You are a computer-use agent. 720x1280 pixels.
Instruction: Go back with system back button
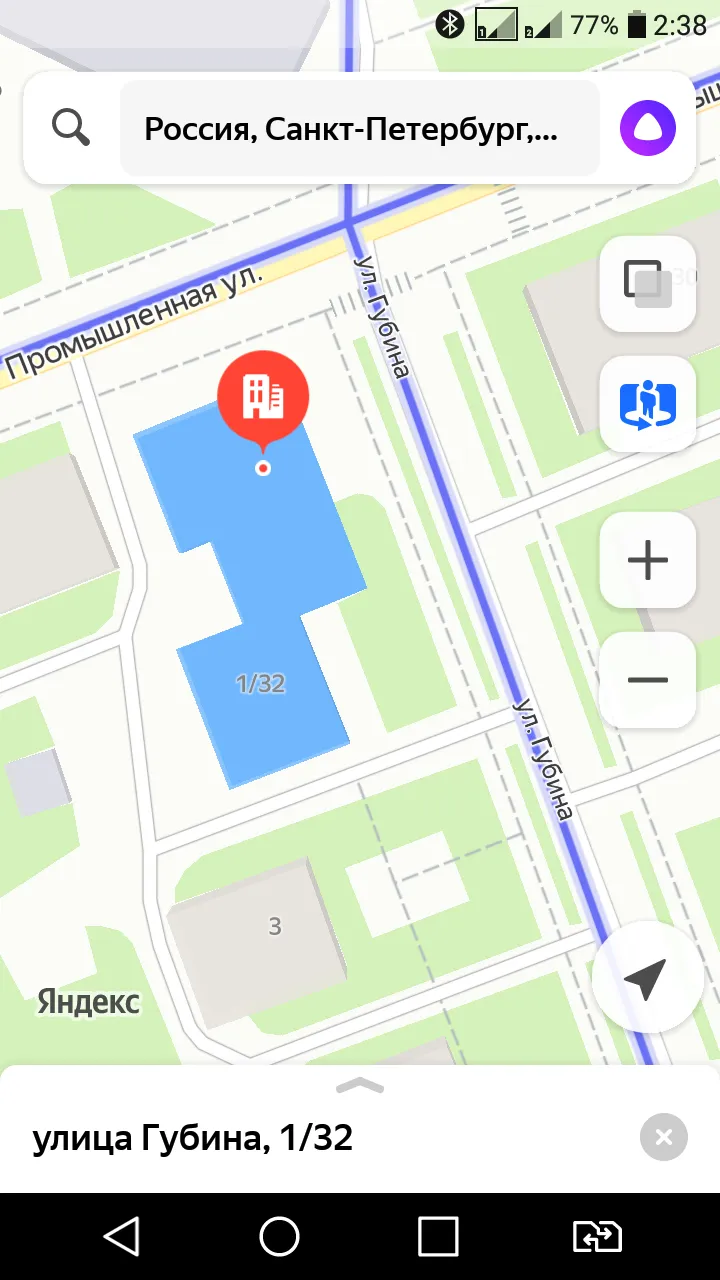tap(121, 1237)
